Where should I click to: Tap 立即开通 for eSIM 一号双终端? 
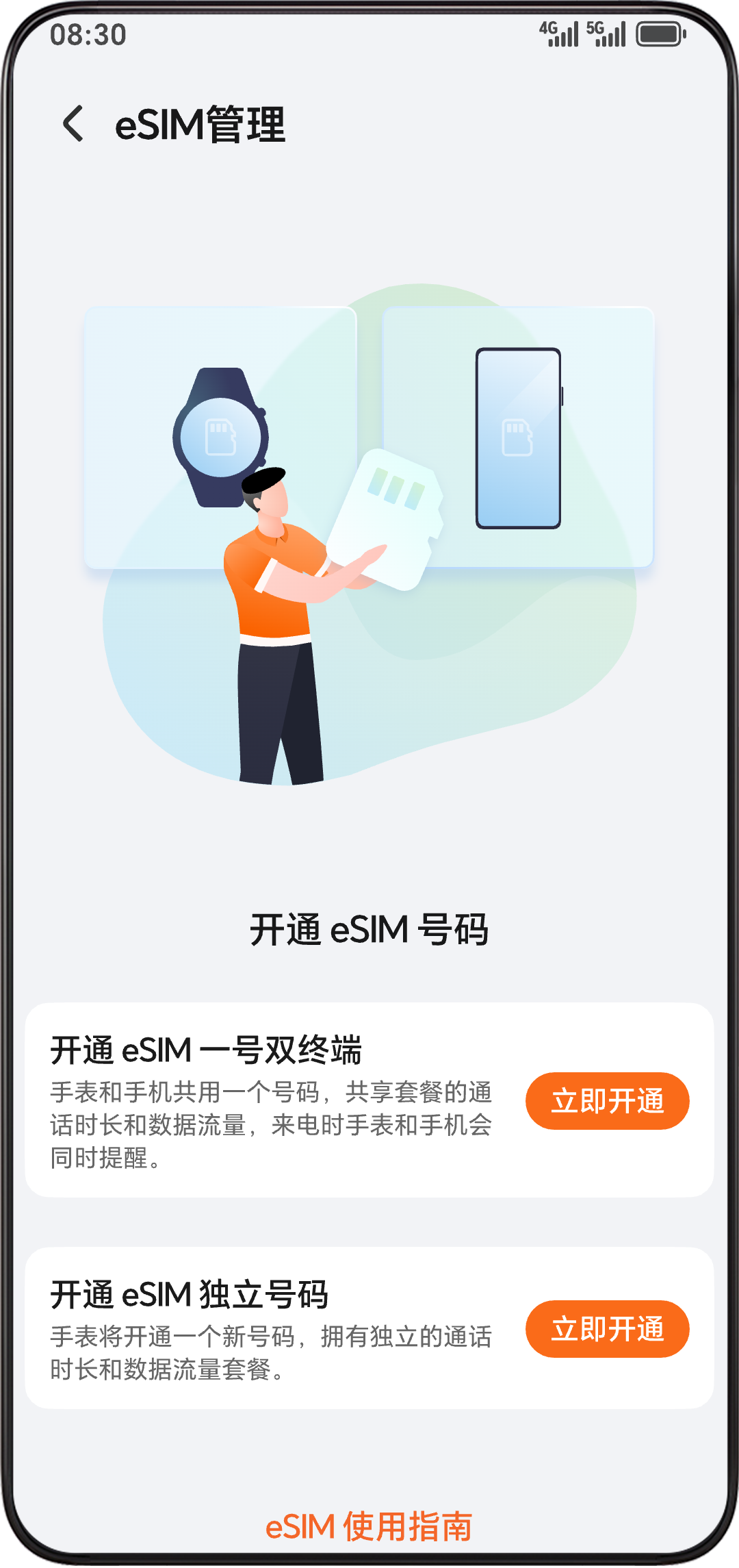pyautogui.click(x=607, y=1101)
